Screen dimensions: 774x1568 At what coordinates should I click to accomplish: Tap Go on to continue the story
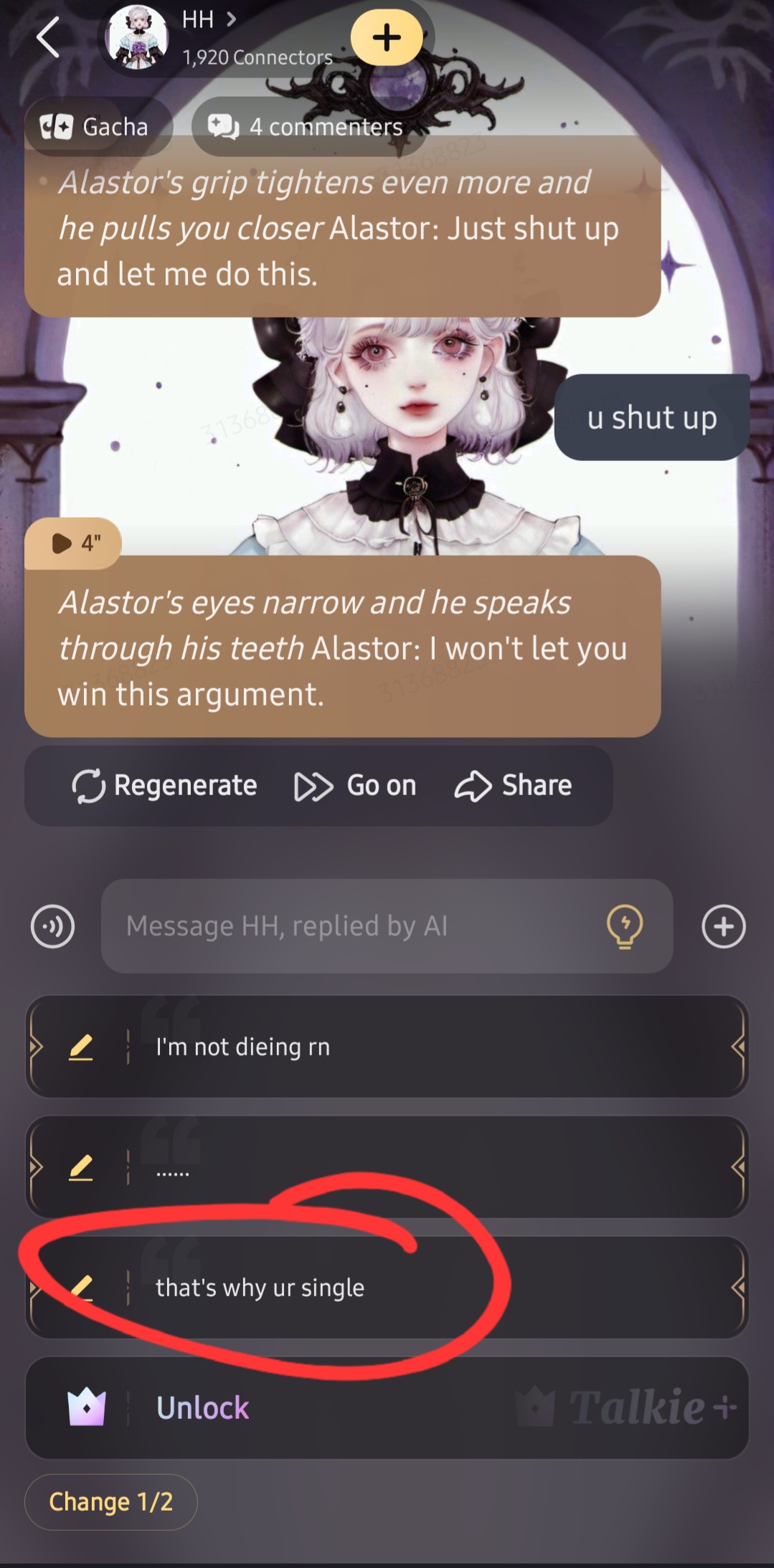click(356, 786)
